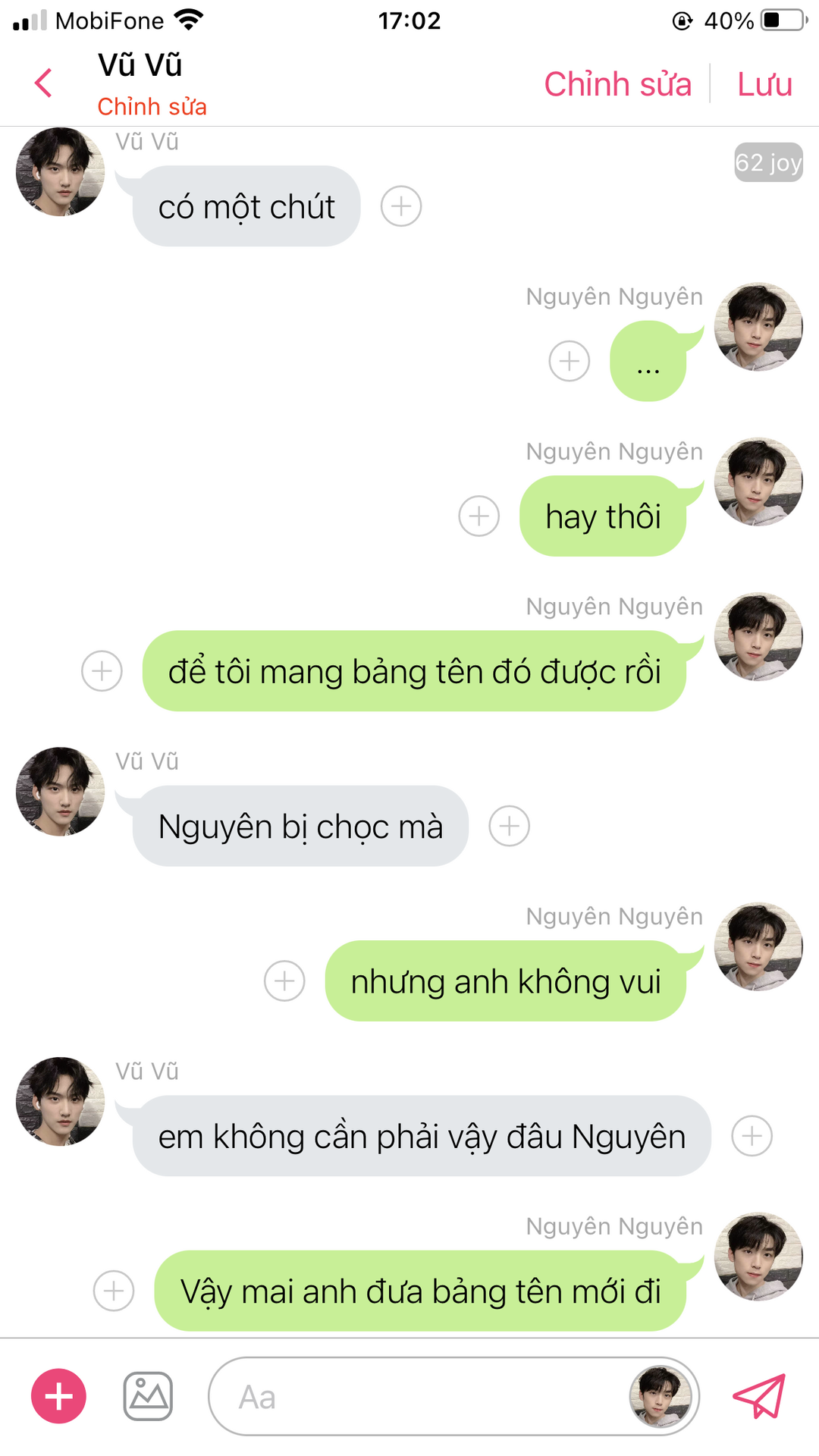Viewport: 819px width, 1456px height.
Task: Open the image picker icon
Action: click(x=148, y=1396)
